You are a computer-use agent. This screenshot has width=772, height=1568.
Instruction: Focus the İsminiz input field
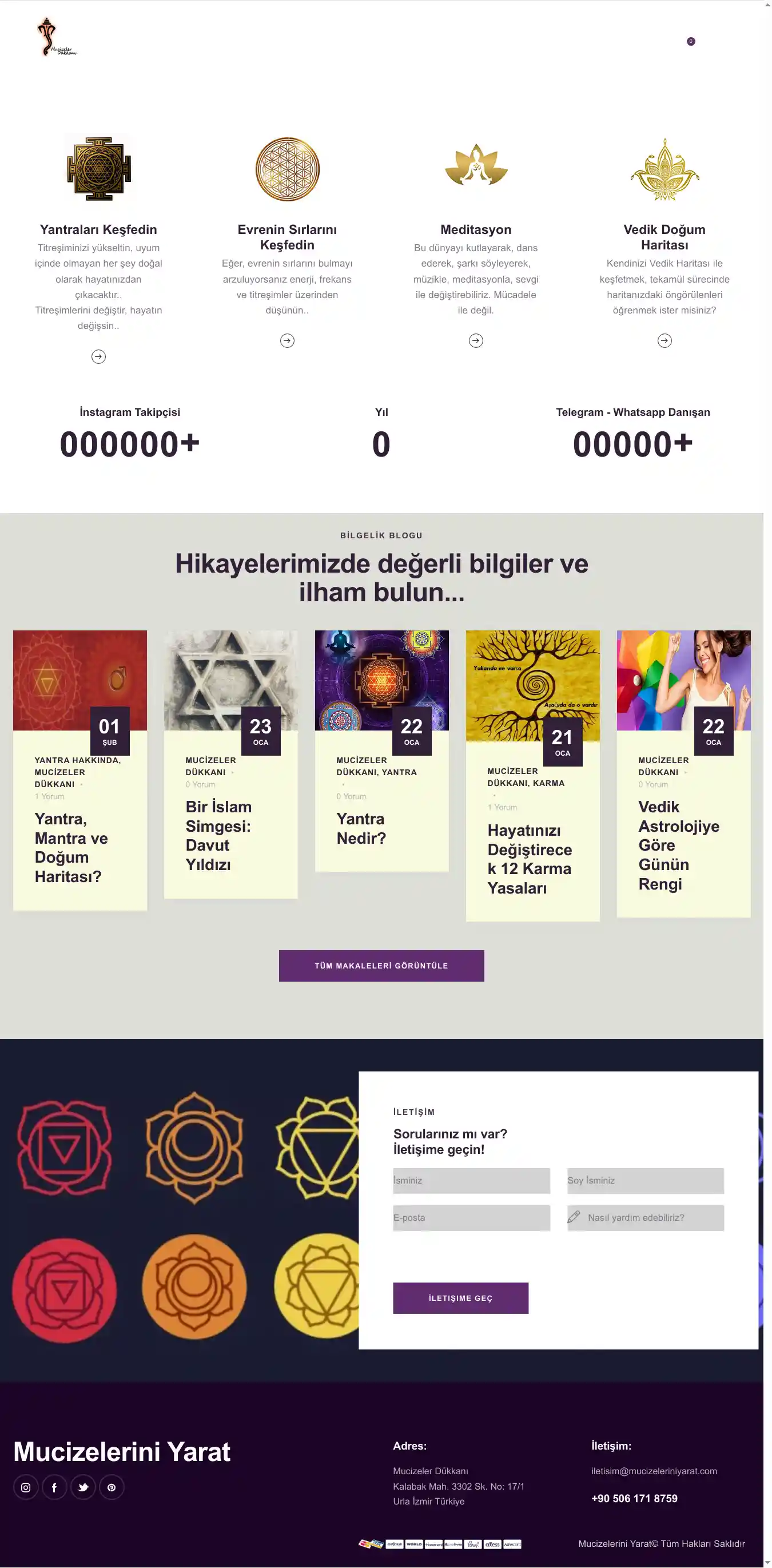click(471, 1180)
